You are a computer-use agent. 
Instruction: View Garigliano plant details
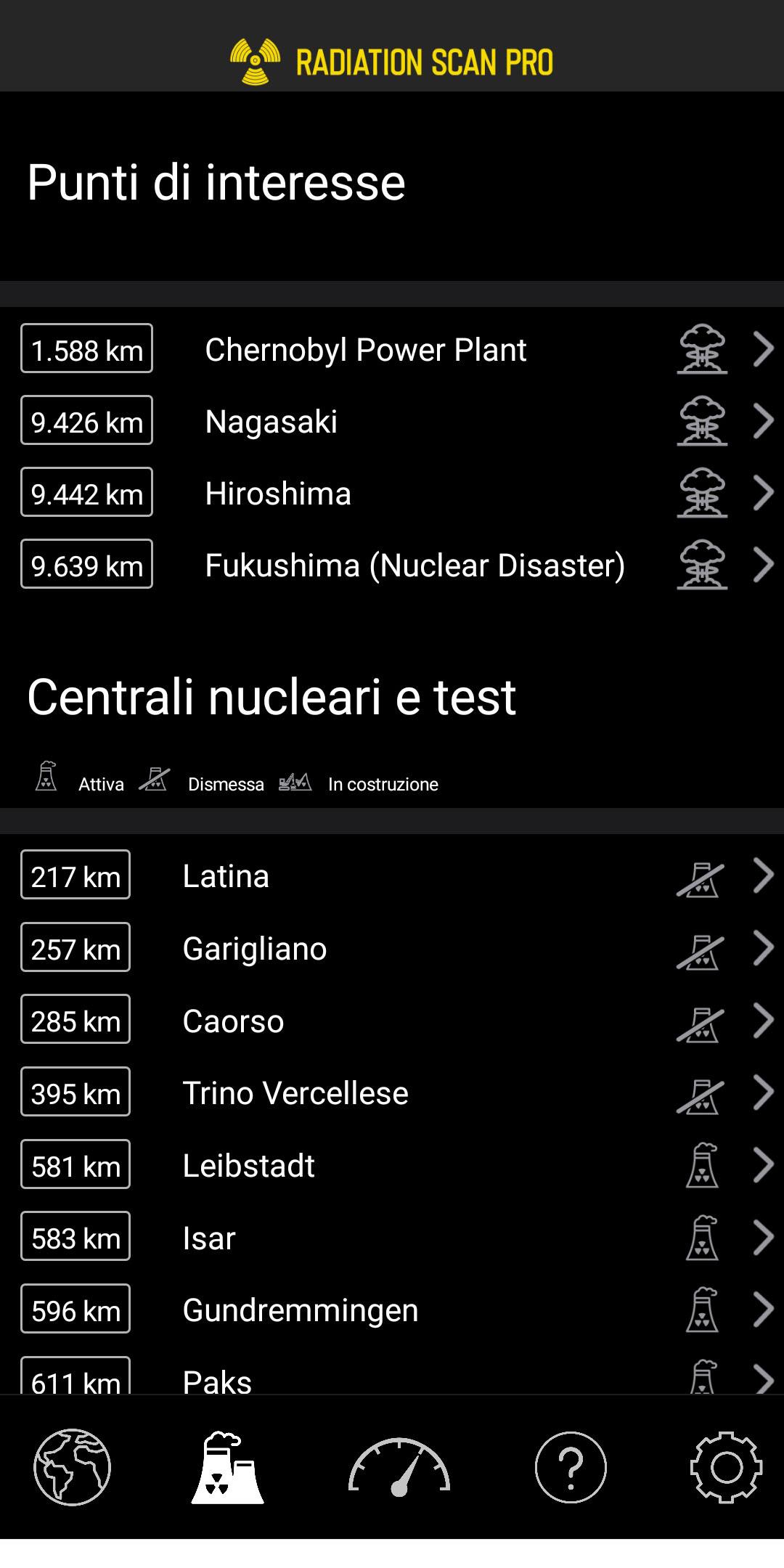392,948
